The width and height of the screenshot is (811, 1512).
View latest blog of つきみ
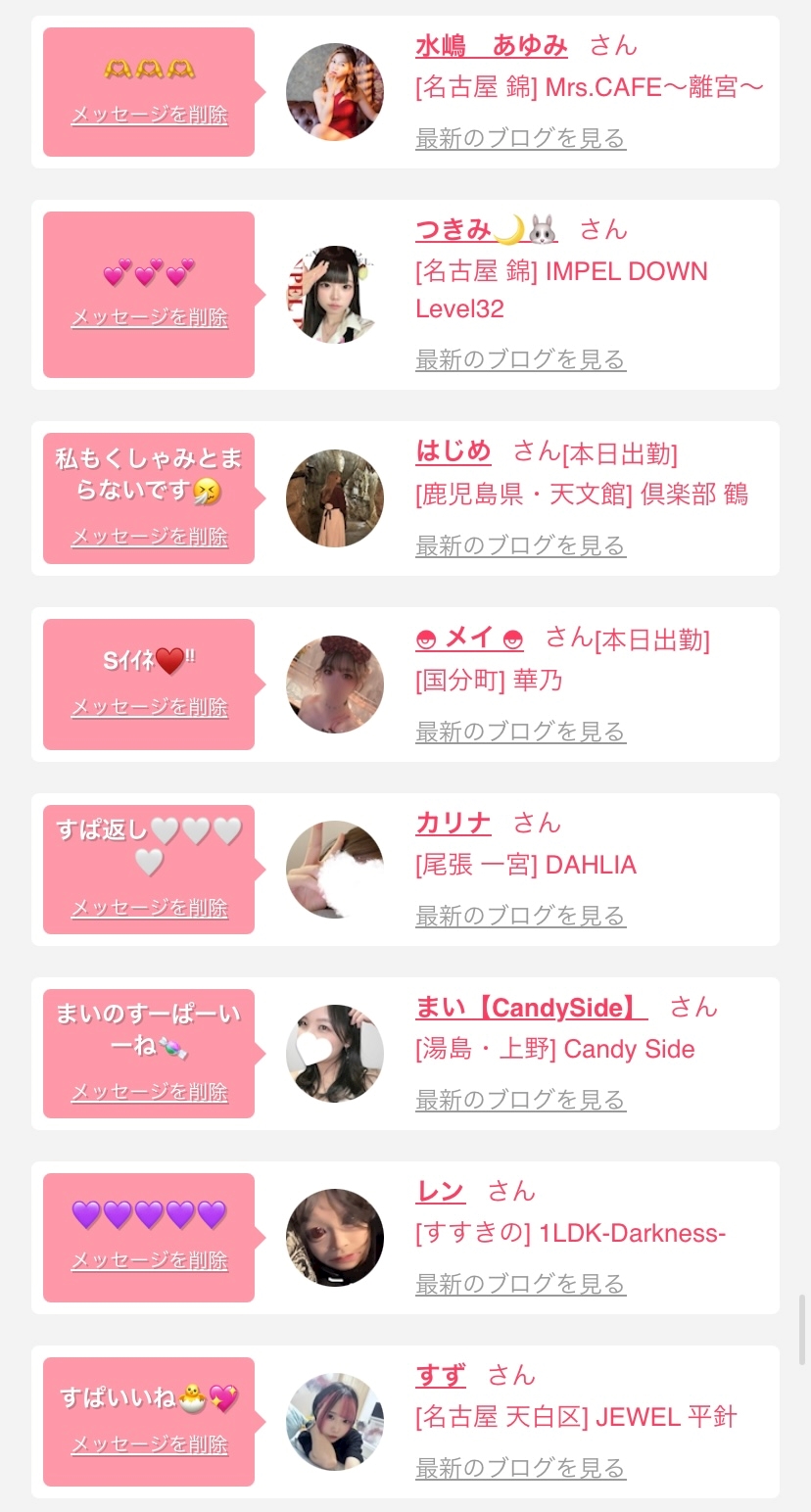[520, 360]
